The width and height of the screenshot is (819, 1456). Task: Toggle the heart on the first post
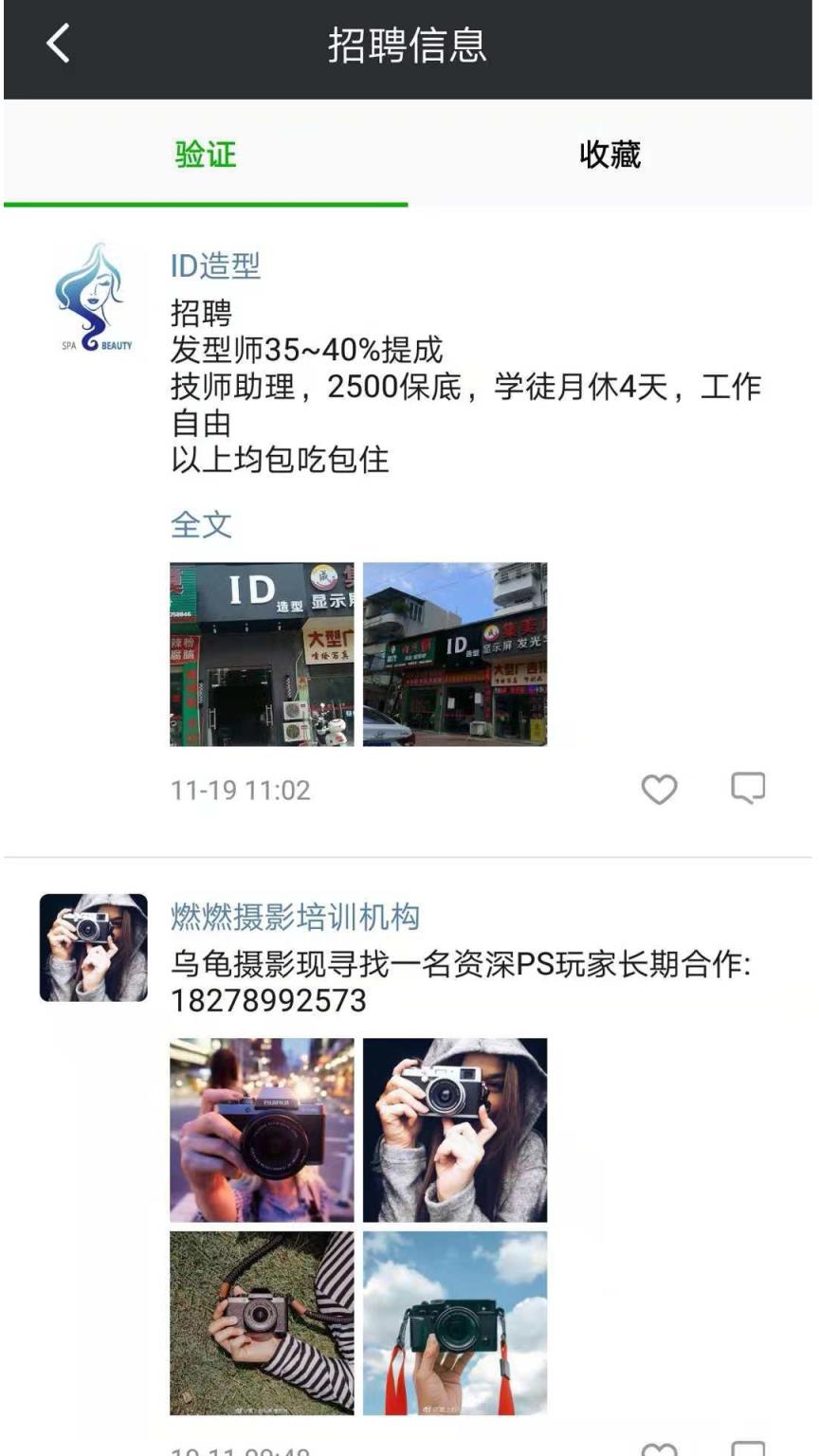[x=660, y=788]
